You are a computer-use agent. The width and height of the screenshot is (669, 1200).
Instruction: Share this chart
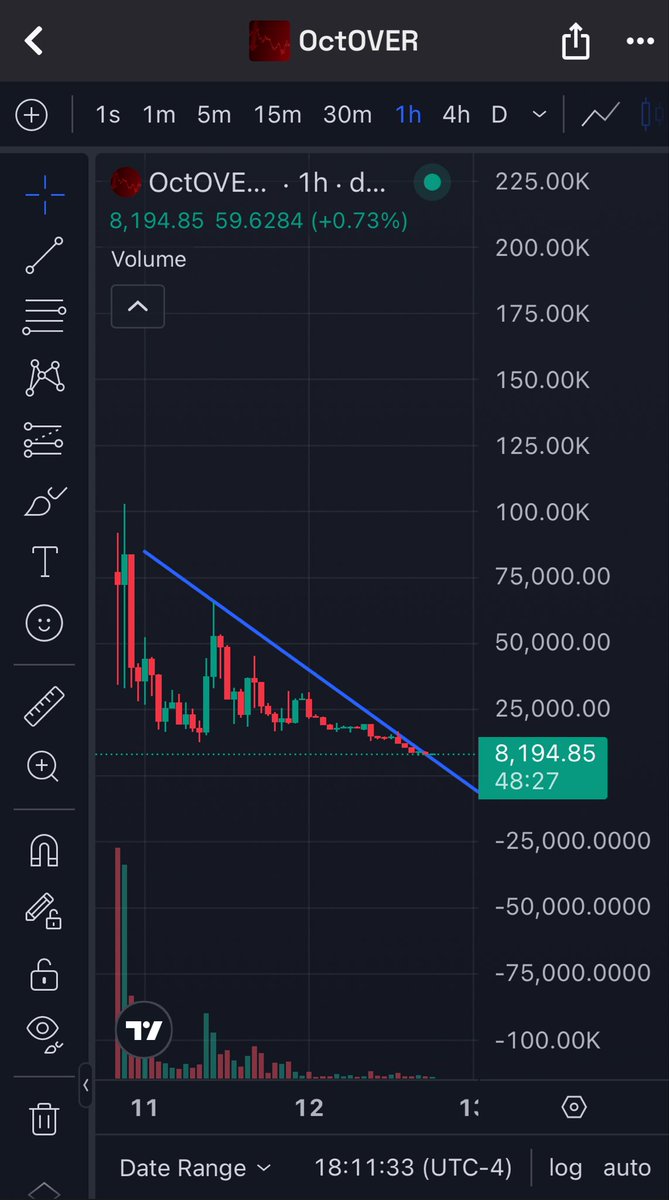(x=575, y=41)
